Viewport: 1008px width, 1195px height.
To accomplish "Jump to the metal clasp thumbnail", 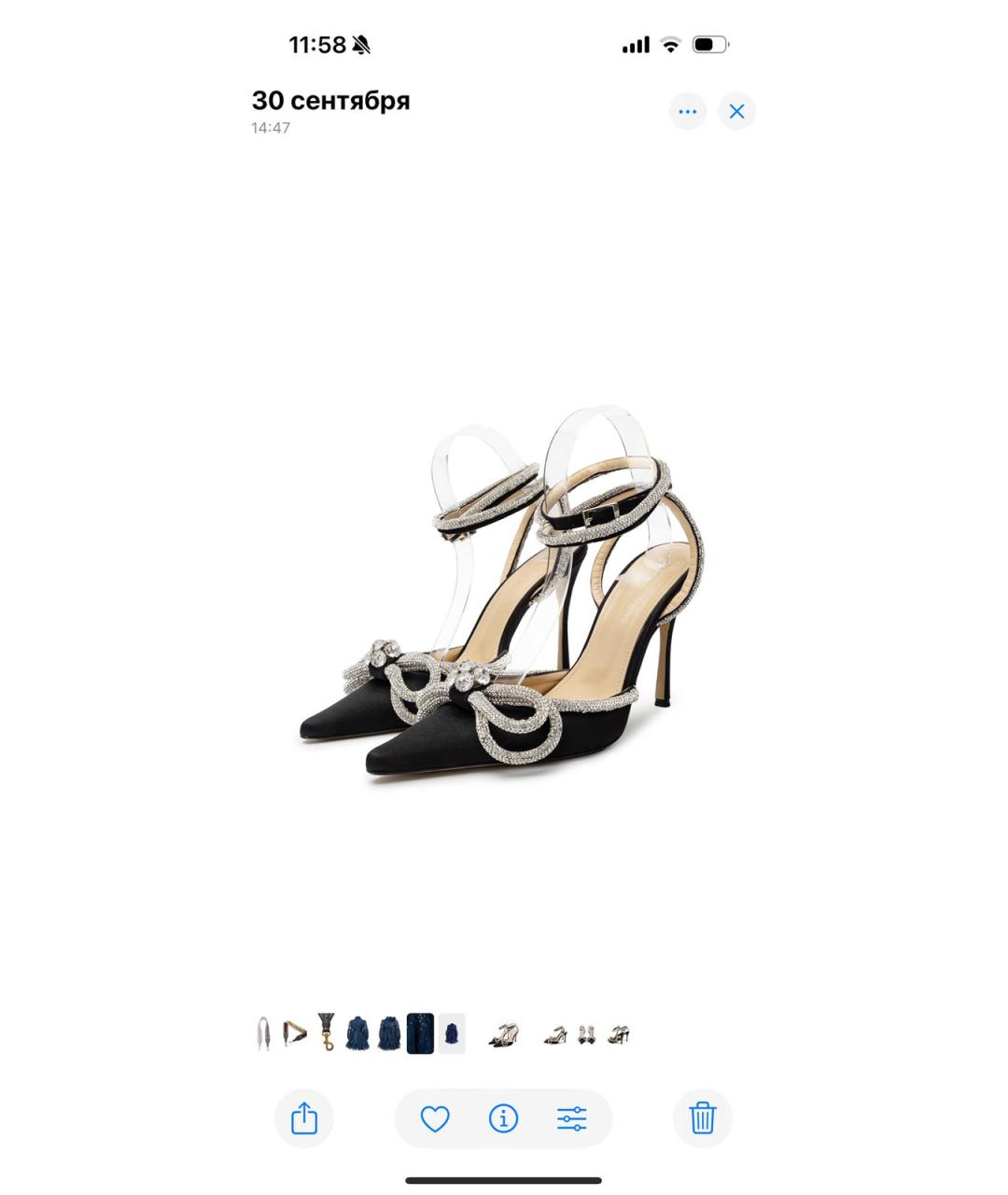I will pos(326,1033).
